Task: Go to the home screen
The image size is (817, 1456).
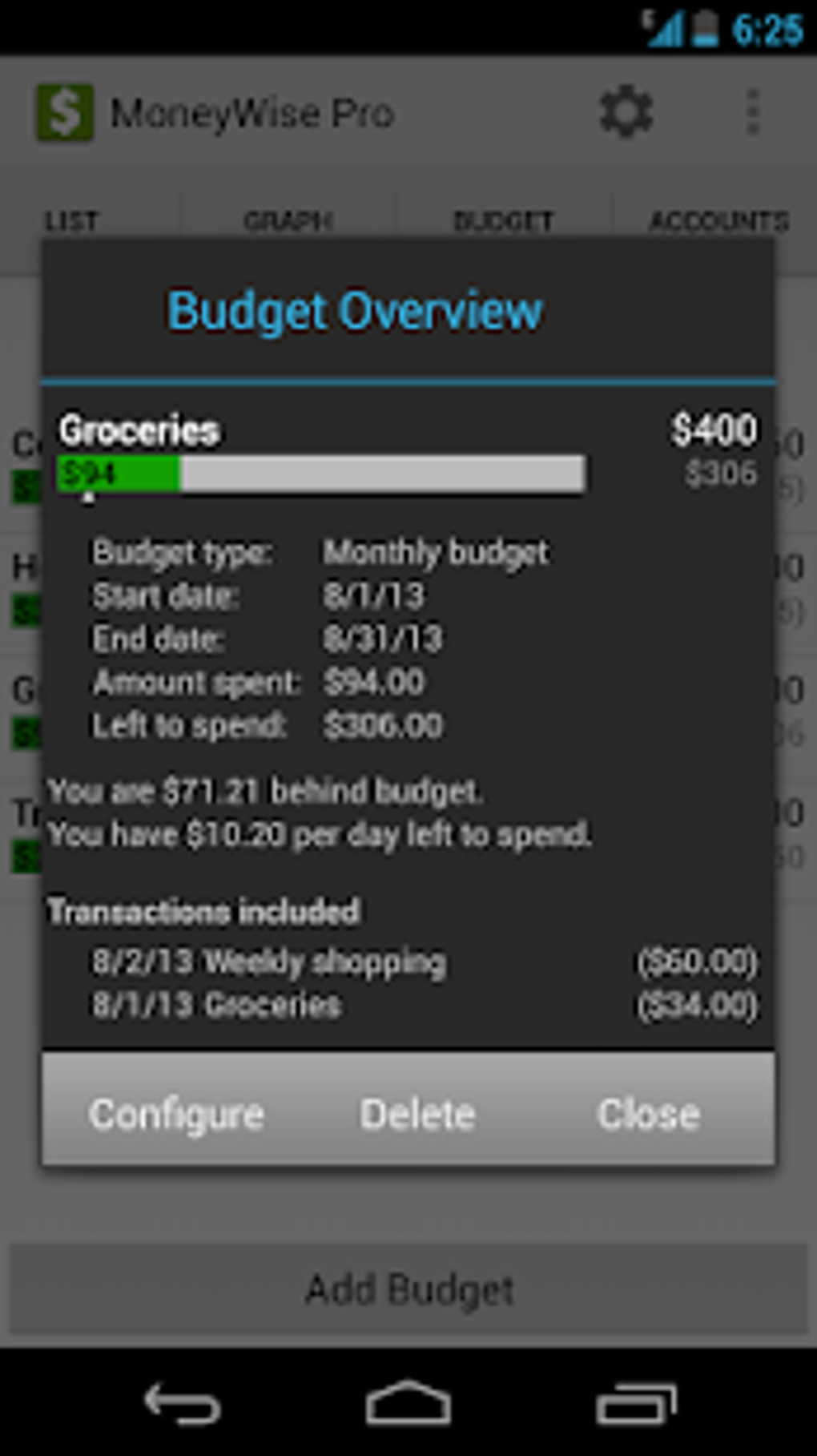Action: 408,1403
